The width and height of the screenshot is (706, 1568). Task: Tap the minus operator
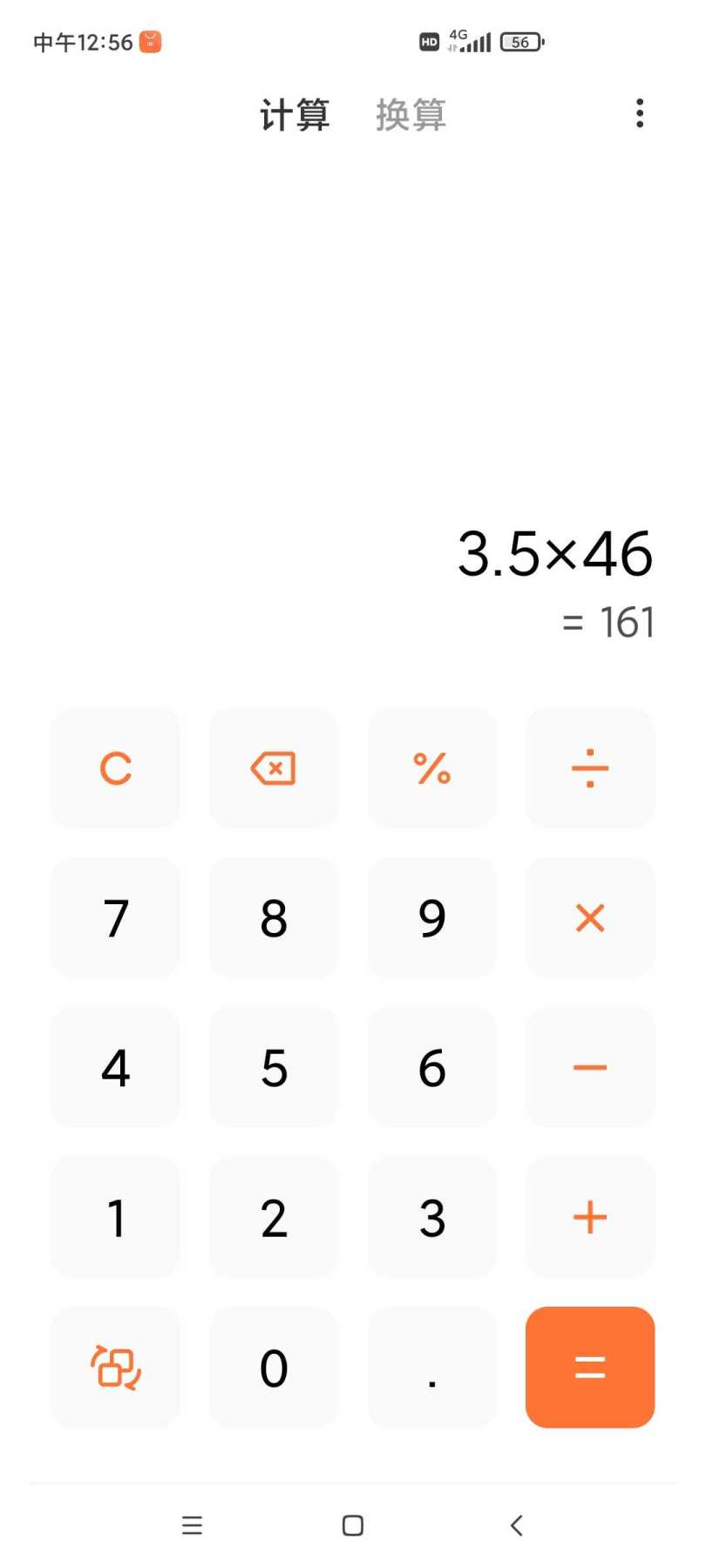point(590,1068)
